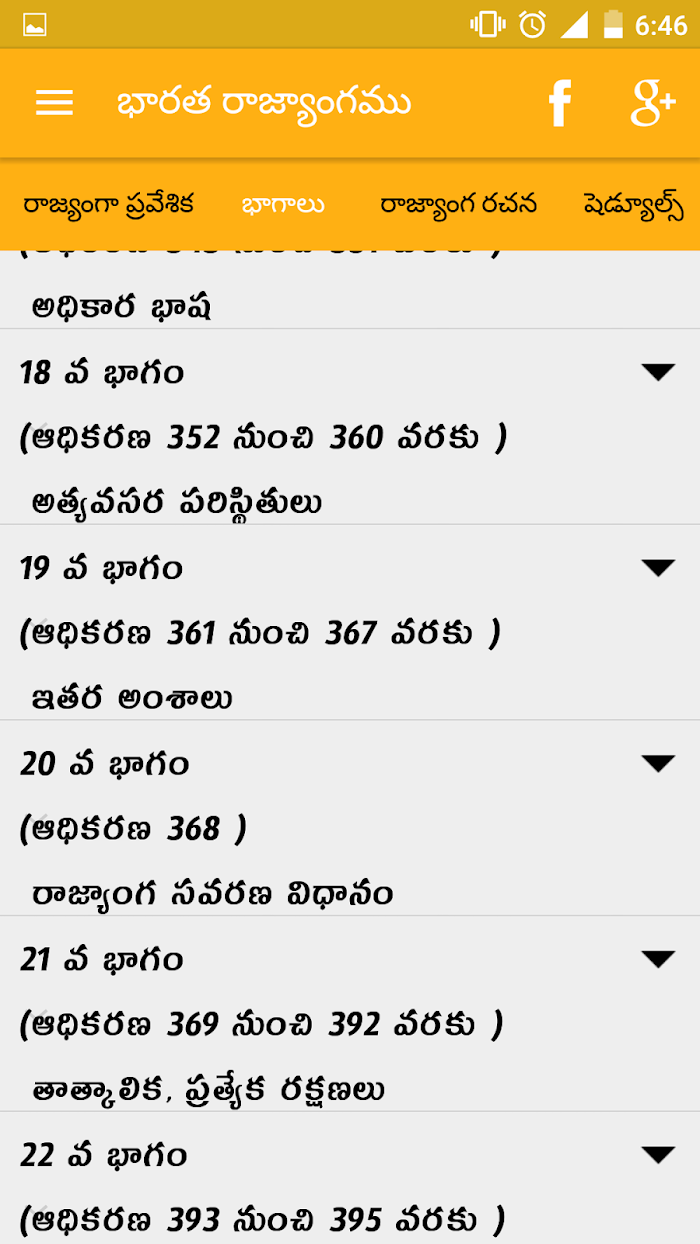The image size is (700, 1244).
Task: Open the Facebook icon link
Action: tap(560, 103)
